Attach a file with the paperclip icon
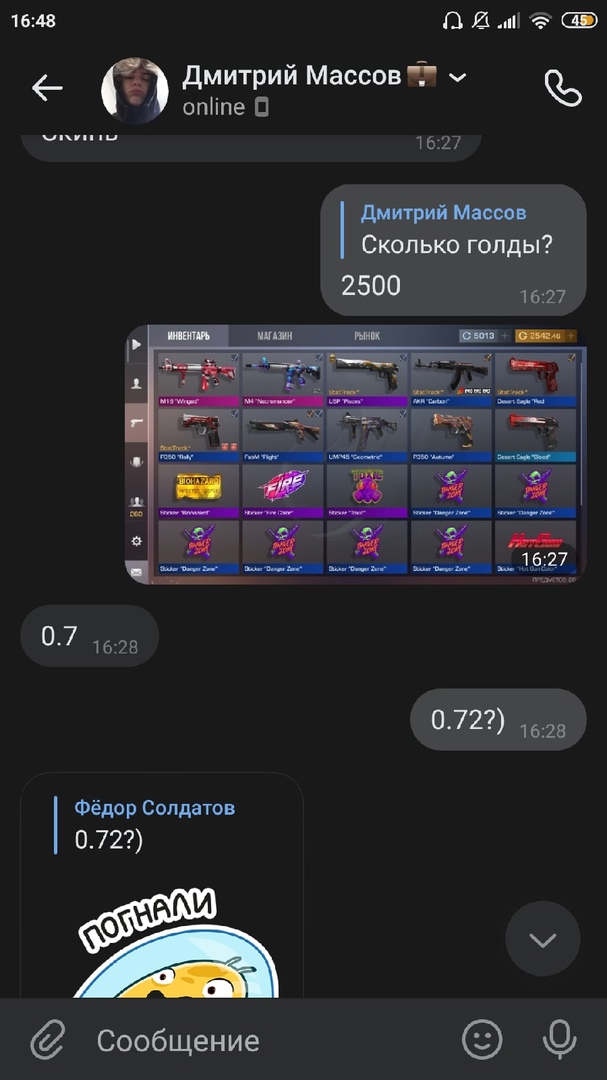Image resolution: width=607 pixels, height=1080 pixels. click(47, 1040)
